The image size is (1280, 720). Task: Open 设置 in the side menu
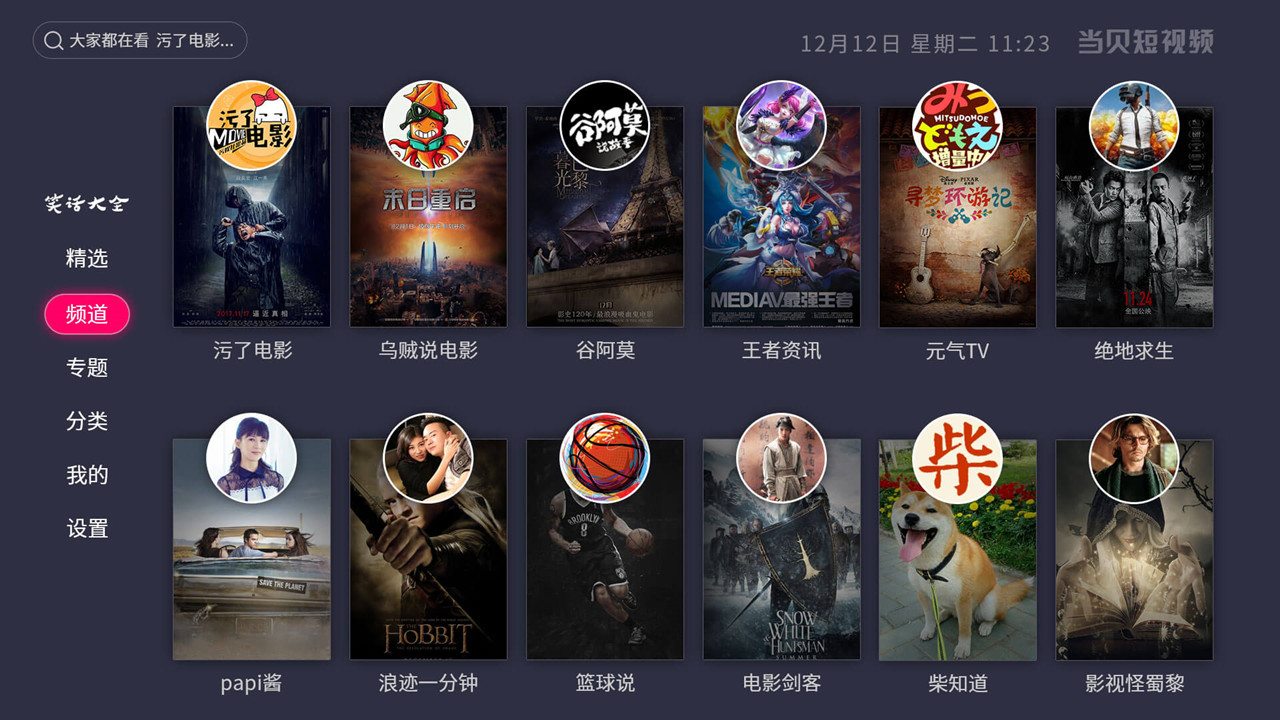pyautogui.click(x=87, y=529)
